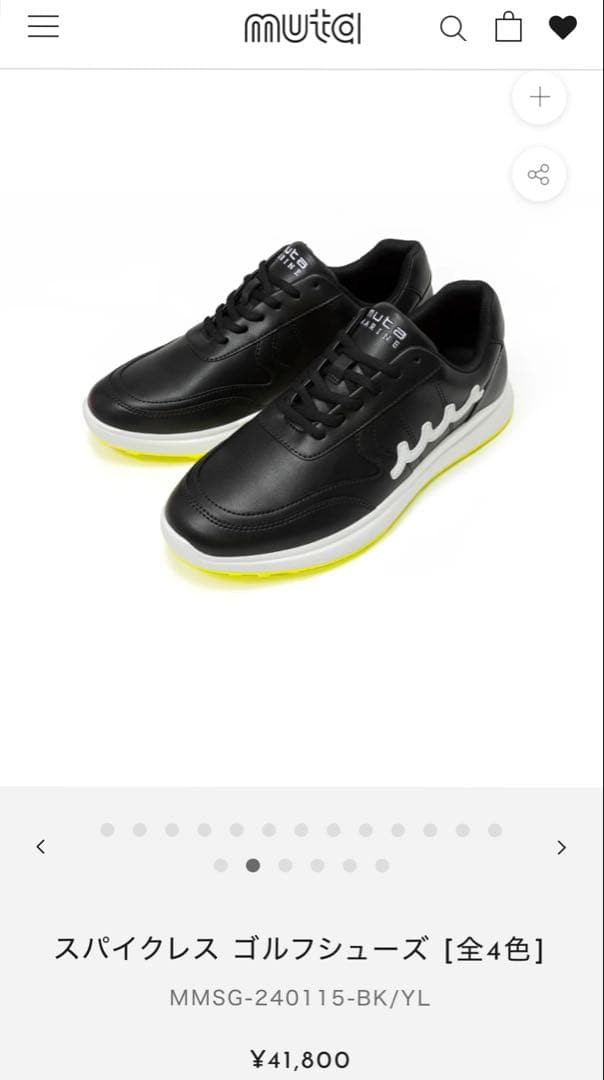Open the favorites heart icon
The height and width of the screenshot is (1080, 604).
pyautogui.click(x=563, y=28)
